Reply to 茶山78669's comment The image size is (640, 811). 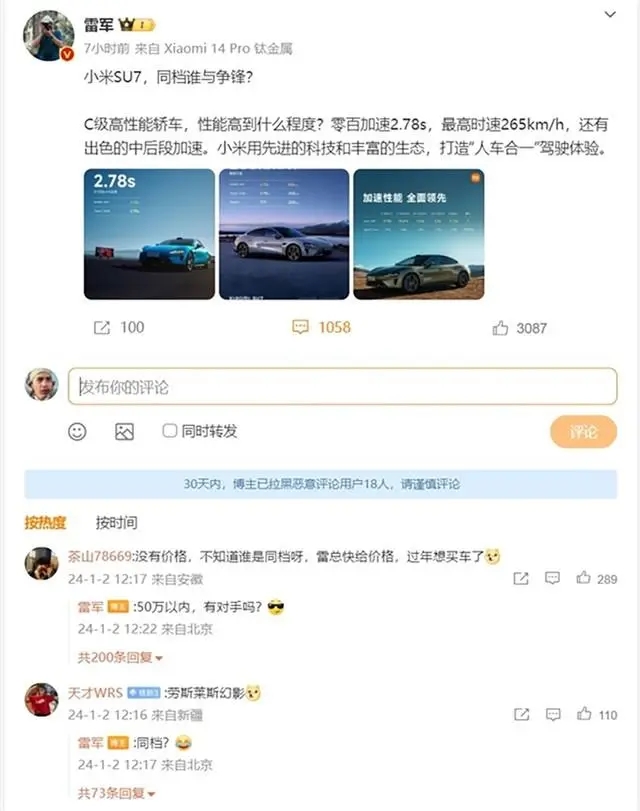point(551,579)
